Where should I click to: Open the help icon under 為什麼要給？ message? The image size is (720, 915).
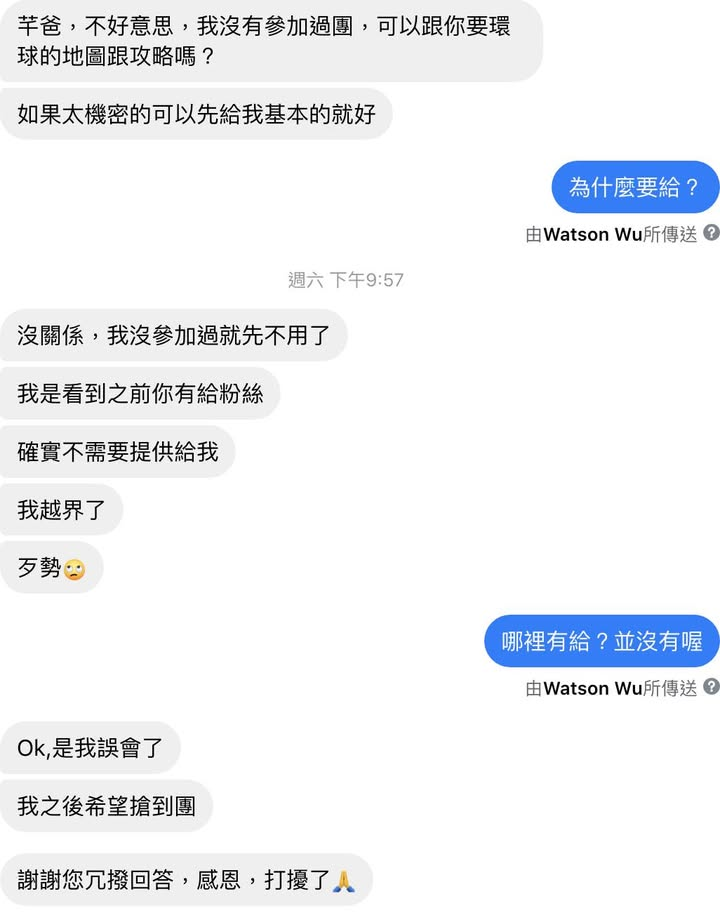pos(711,233)
